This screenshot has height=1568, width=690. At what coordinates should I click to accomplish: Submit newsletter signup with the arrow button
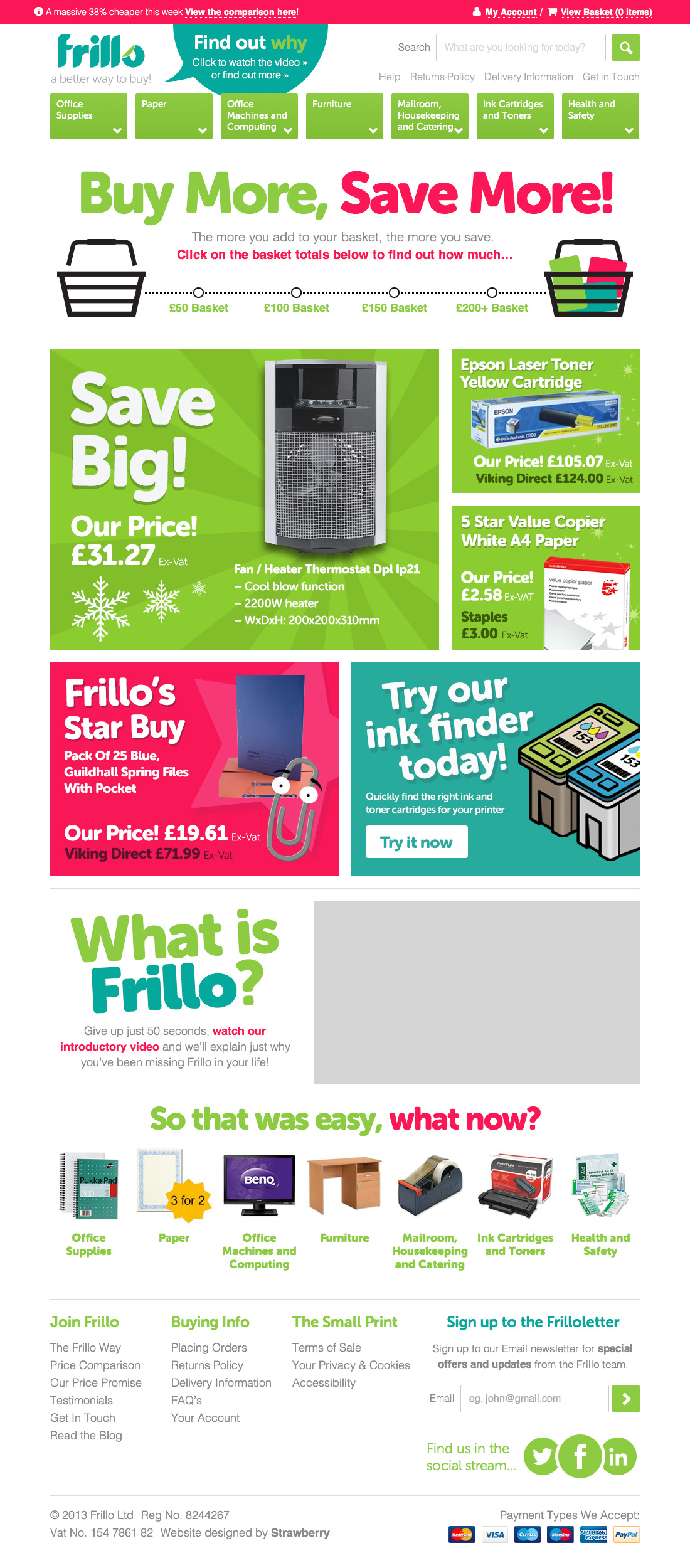(625, 1399)
